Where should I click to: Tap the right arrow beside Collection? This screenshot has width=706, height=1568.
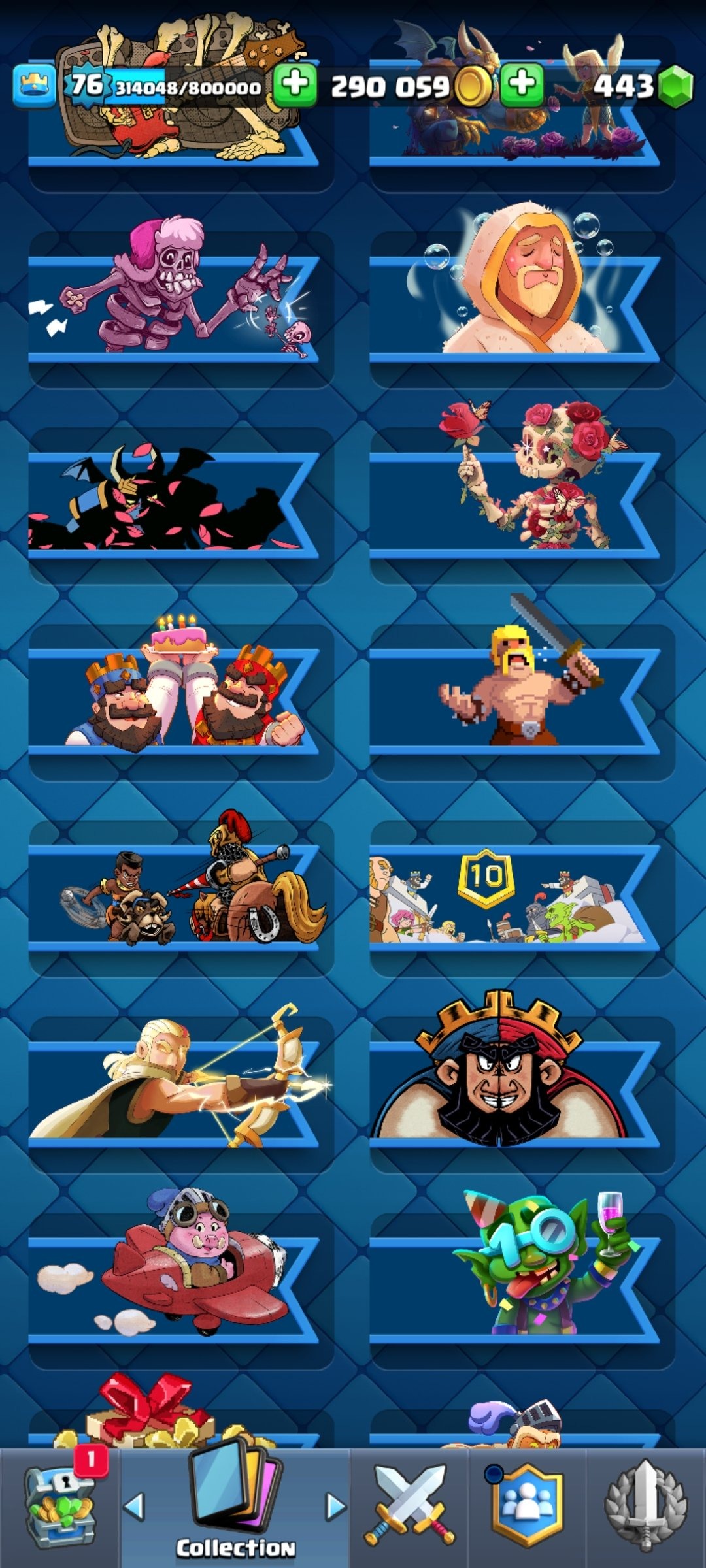337,1506
